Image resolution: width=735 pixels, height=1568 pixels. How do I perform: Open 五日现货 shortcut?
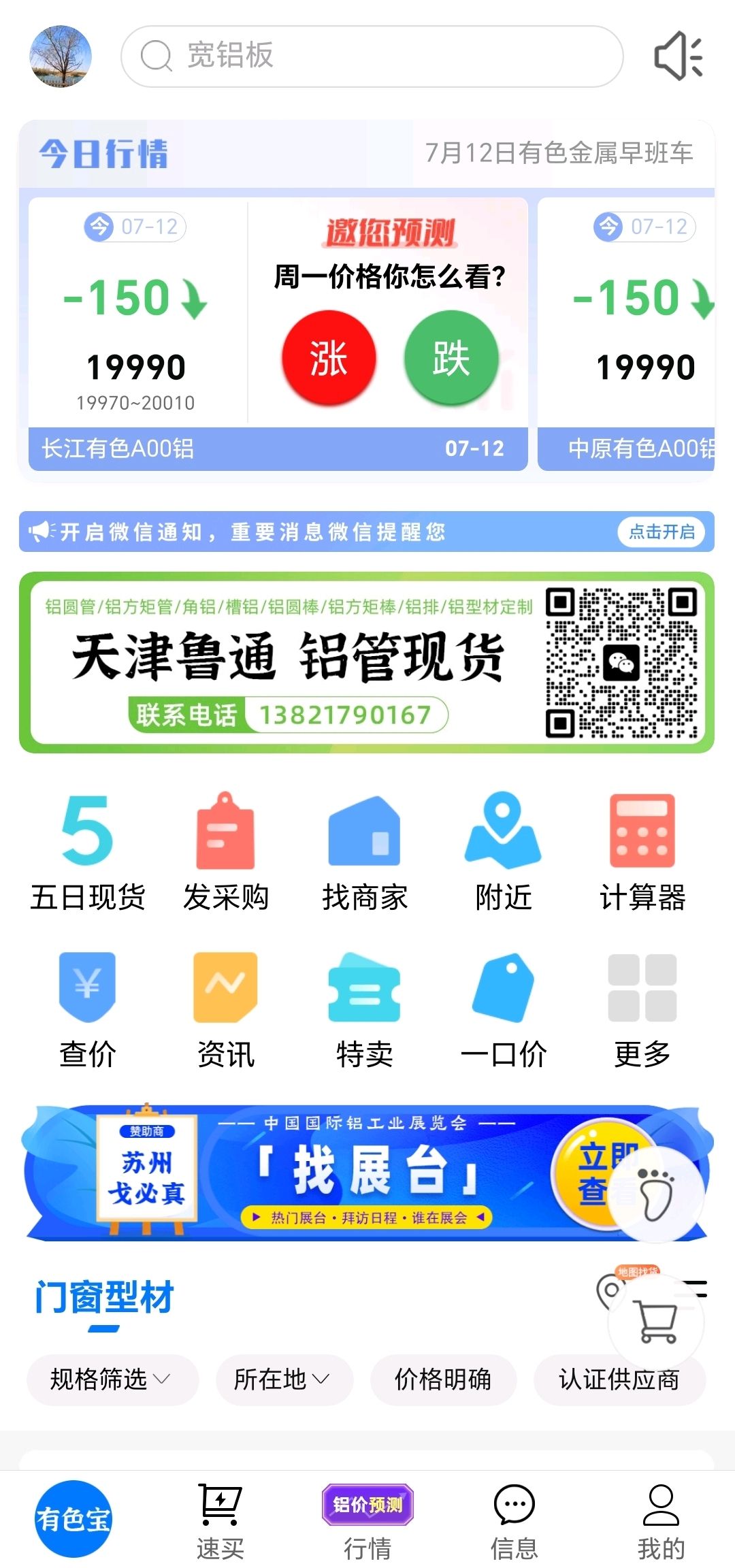(88, 853)
